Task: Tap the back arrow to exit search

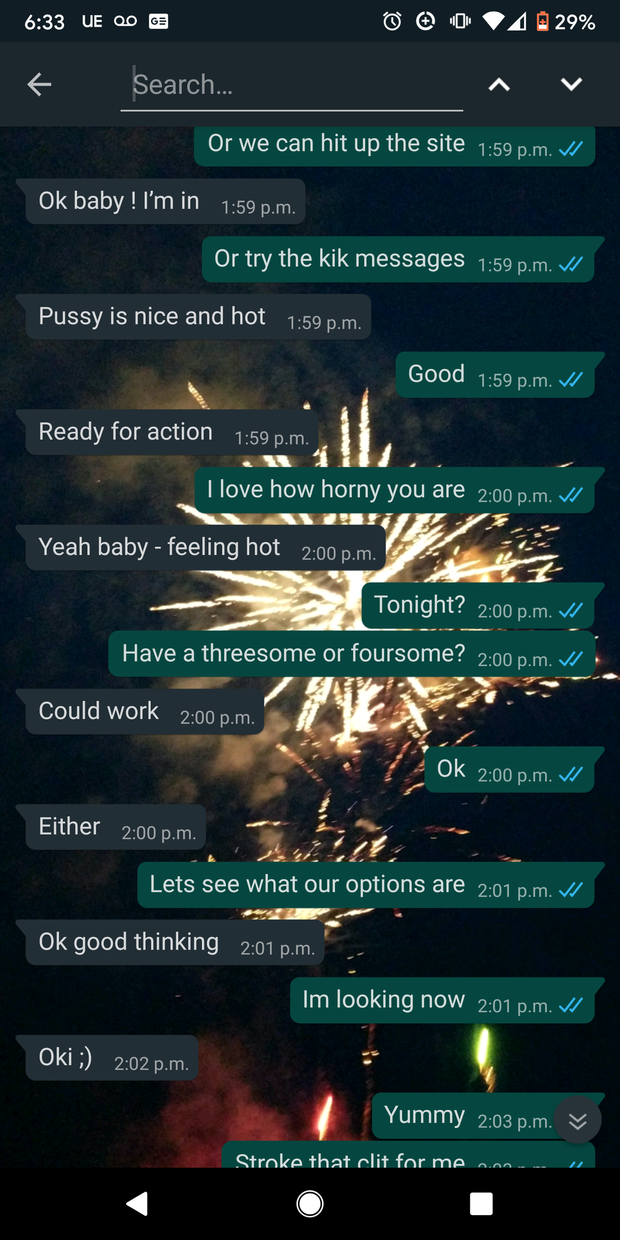Action: 39,85
